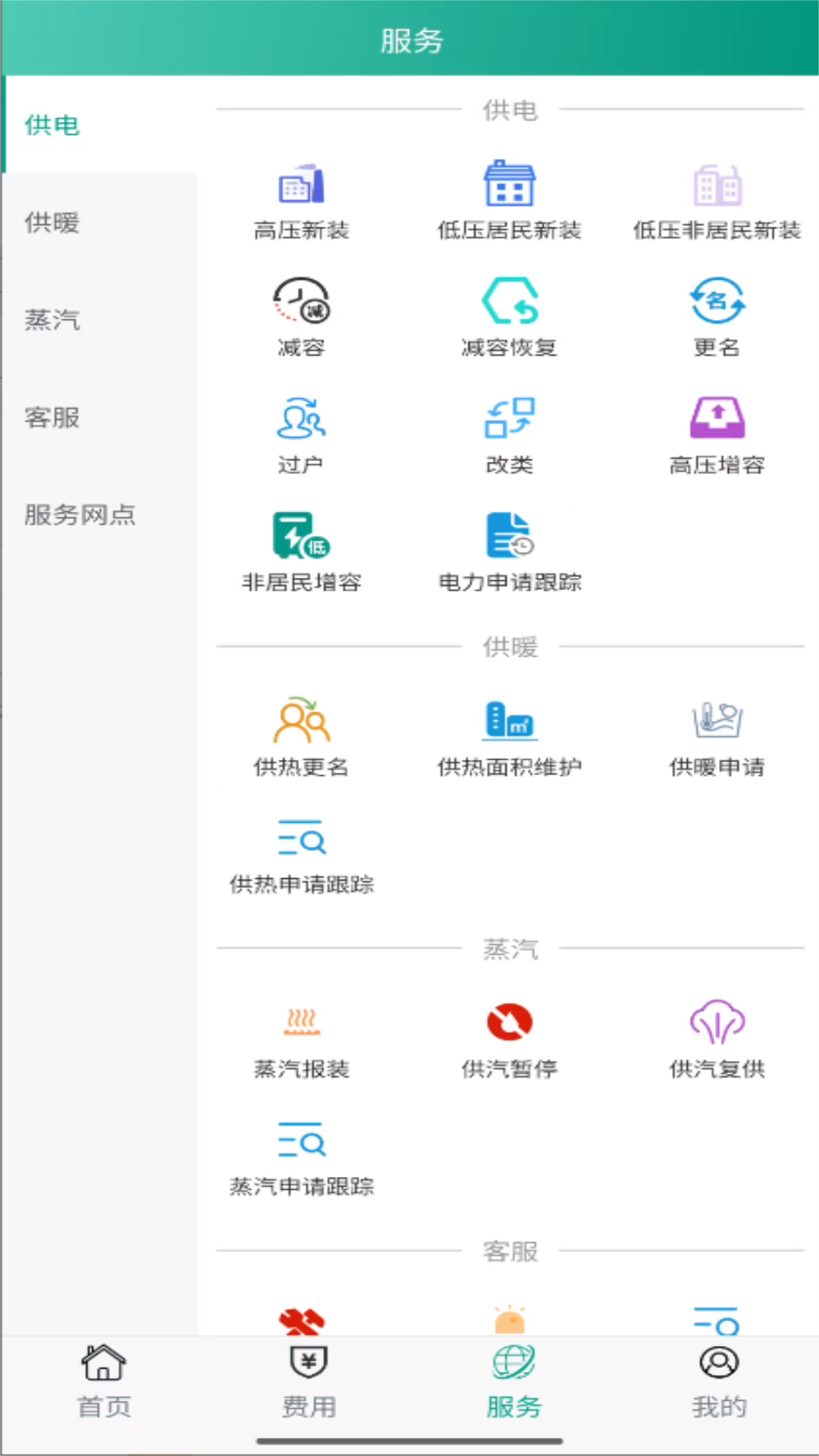Click 蒸汽申请跟踪 icon

point(301,1141)
